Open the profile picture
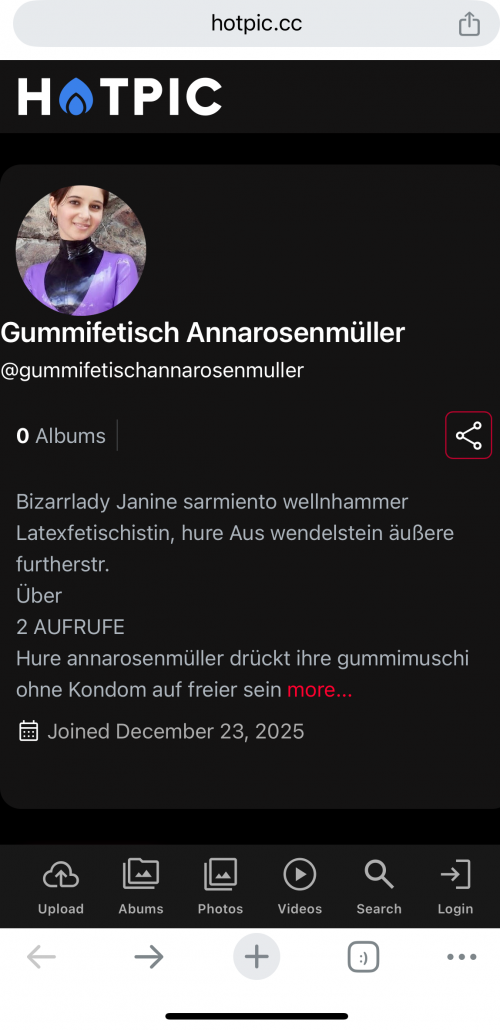Screen dimensions: 500x1030 point(81,250)
